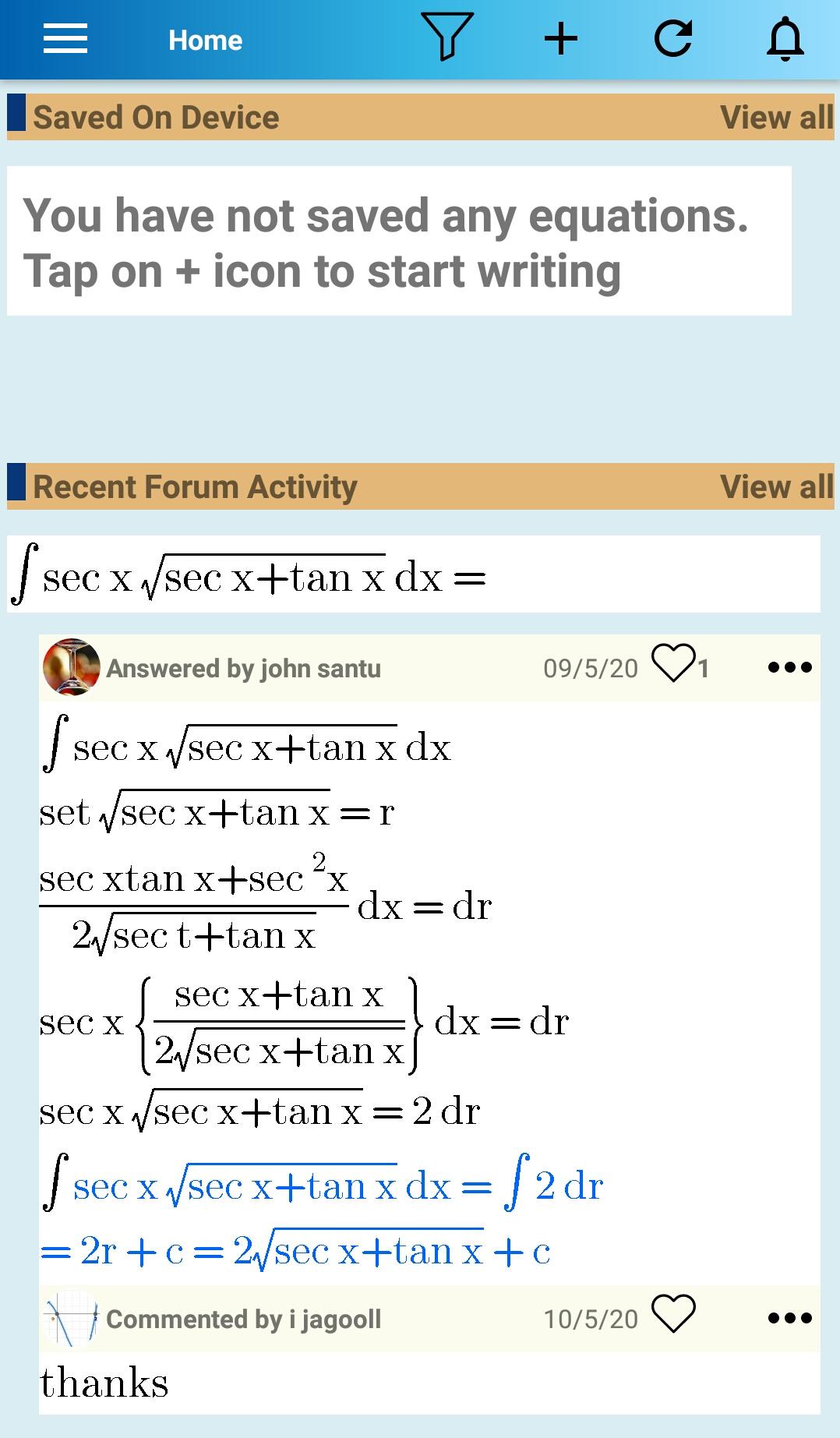Tap the like count next to the heart
The height and width of the screenshot is (1438, 840).
coord(703,669)
